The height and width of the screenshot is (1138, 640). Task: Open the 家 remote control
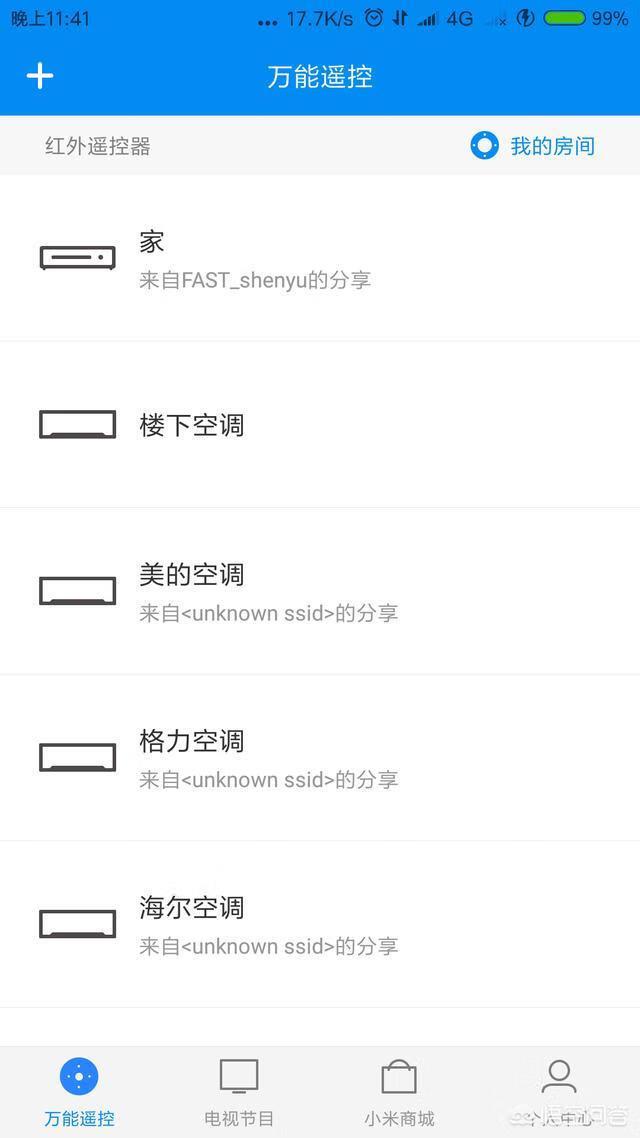320,258
